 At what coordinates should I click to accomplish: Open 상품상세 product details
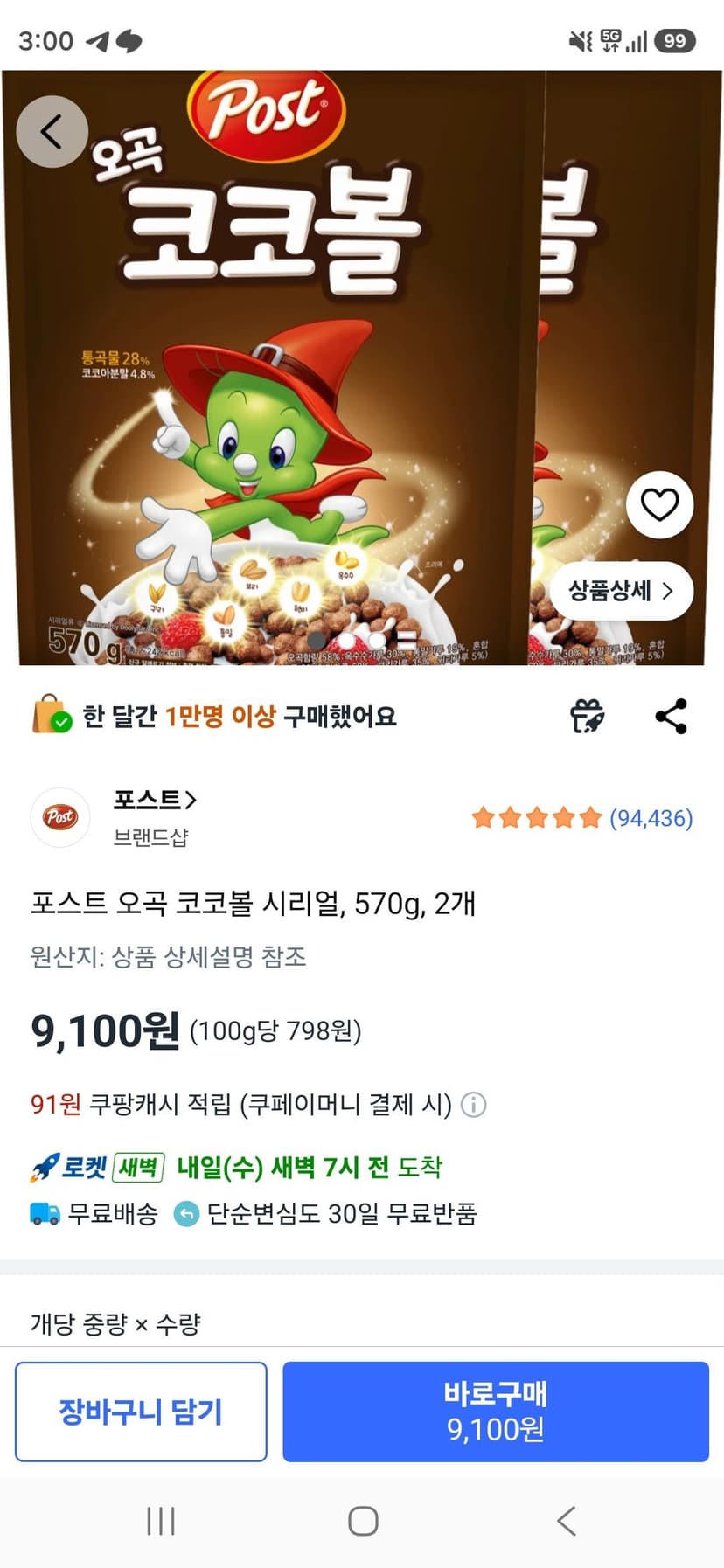[x=622, y=591]
